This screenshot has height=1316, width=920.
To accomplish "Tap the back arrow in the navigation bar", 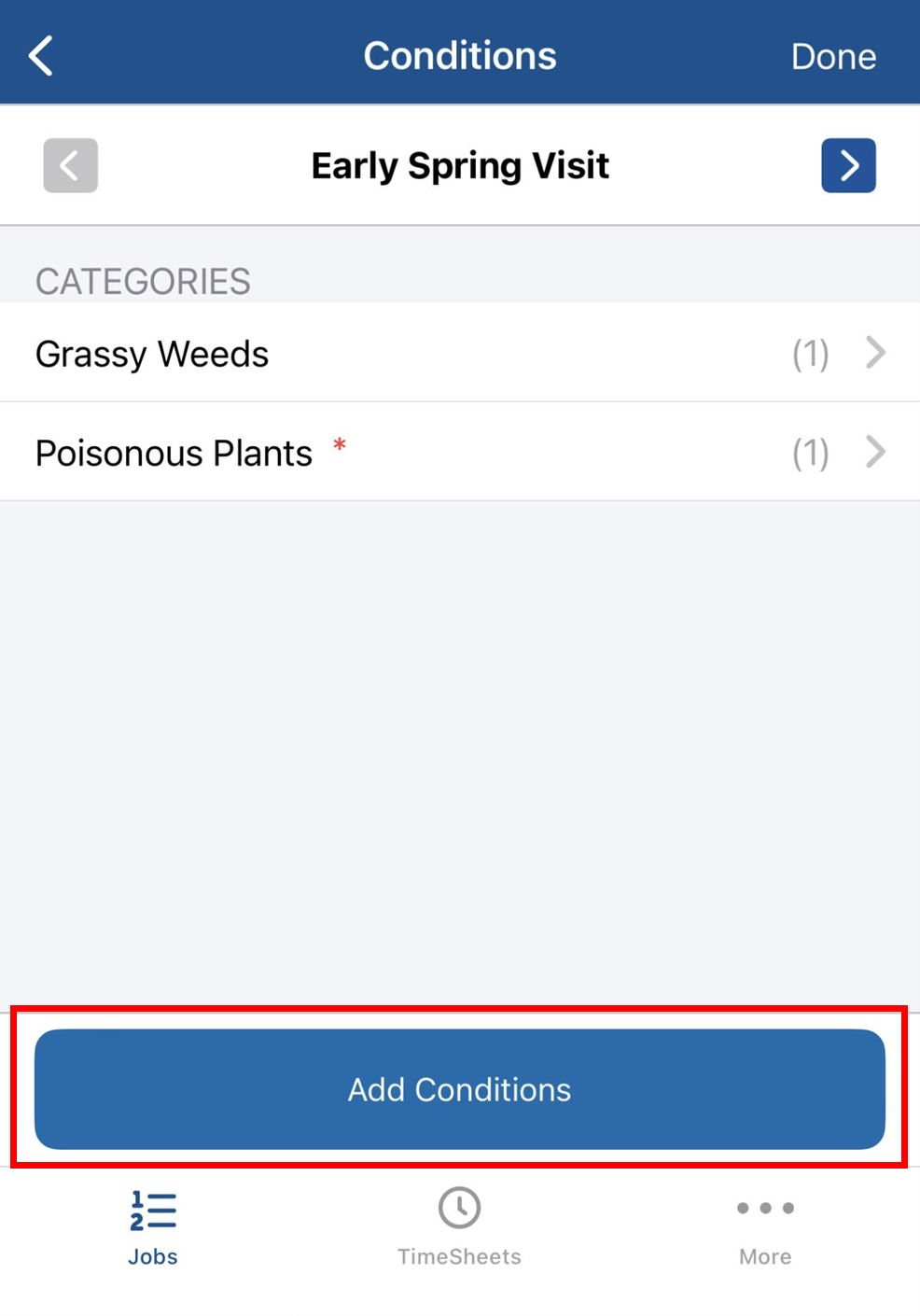I will coord(41,56).
